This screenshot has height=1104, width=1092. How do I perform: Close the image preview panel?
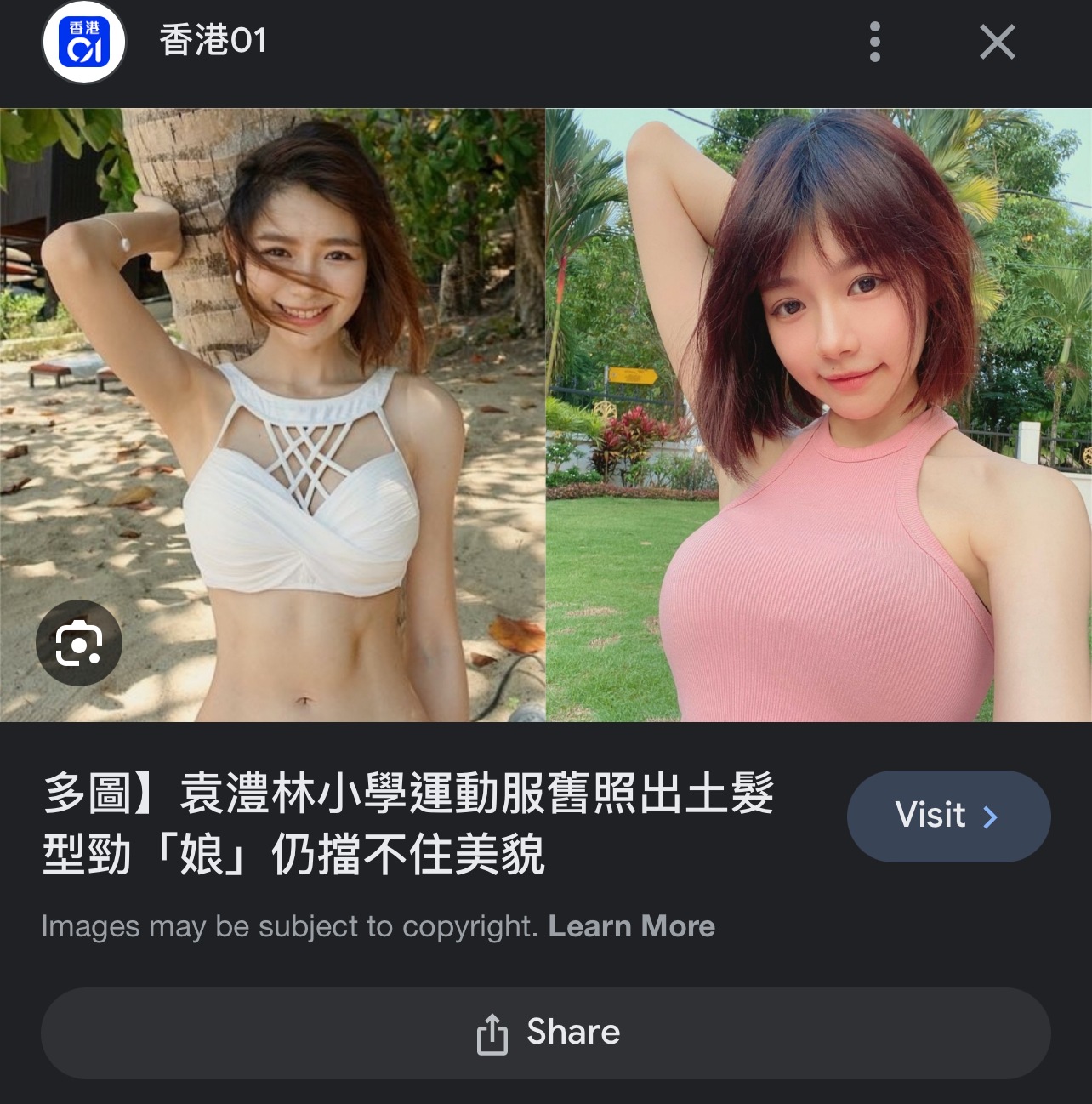[996, 42]
